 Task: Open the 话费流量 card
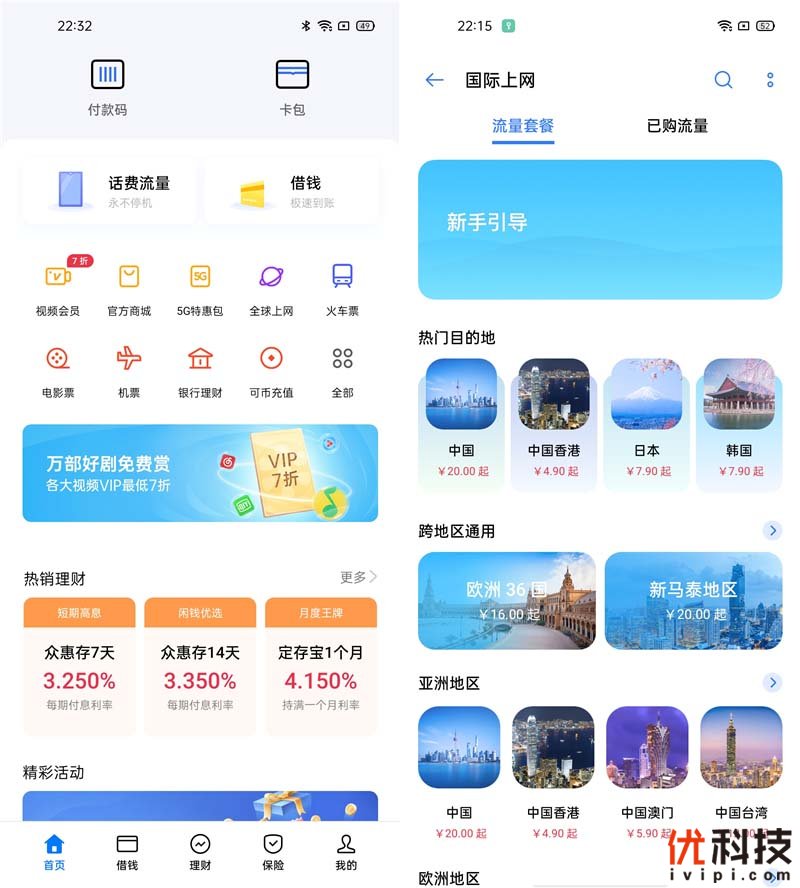[109, 190]
